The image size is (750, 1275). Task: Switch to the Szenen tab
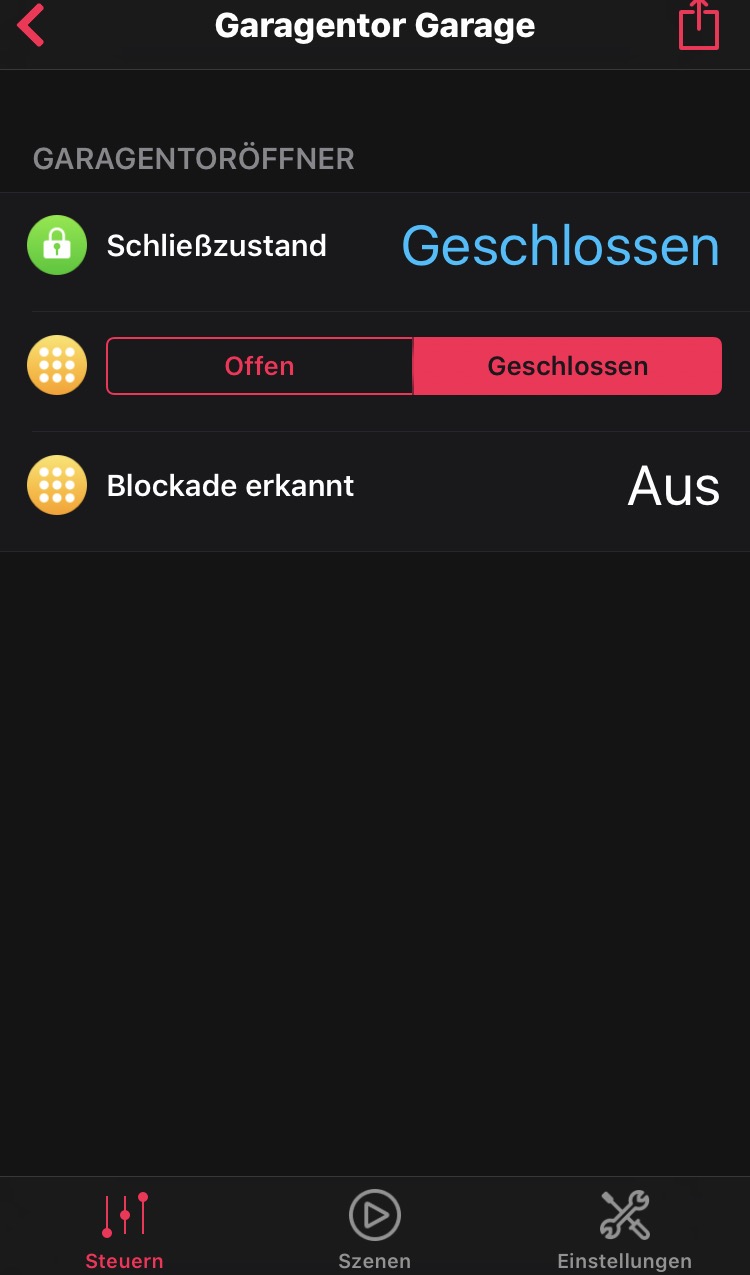375,1229
